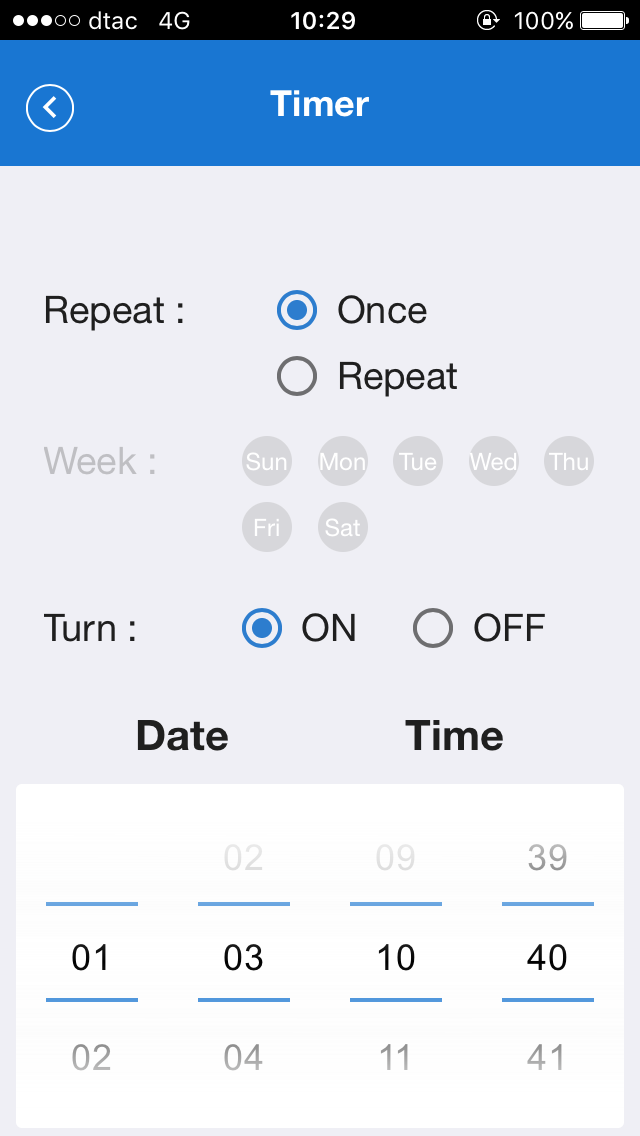640x1136 pixels.
Task: Tap the Fri weekday chip
Action: (267, 527)
